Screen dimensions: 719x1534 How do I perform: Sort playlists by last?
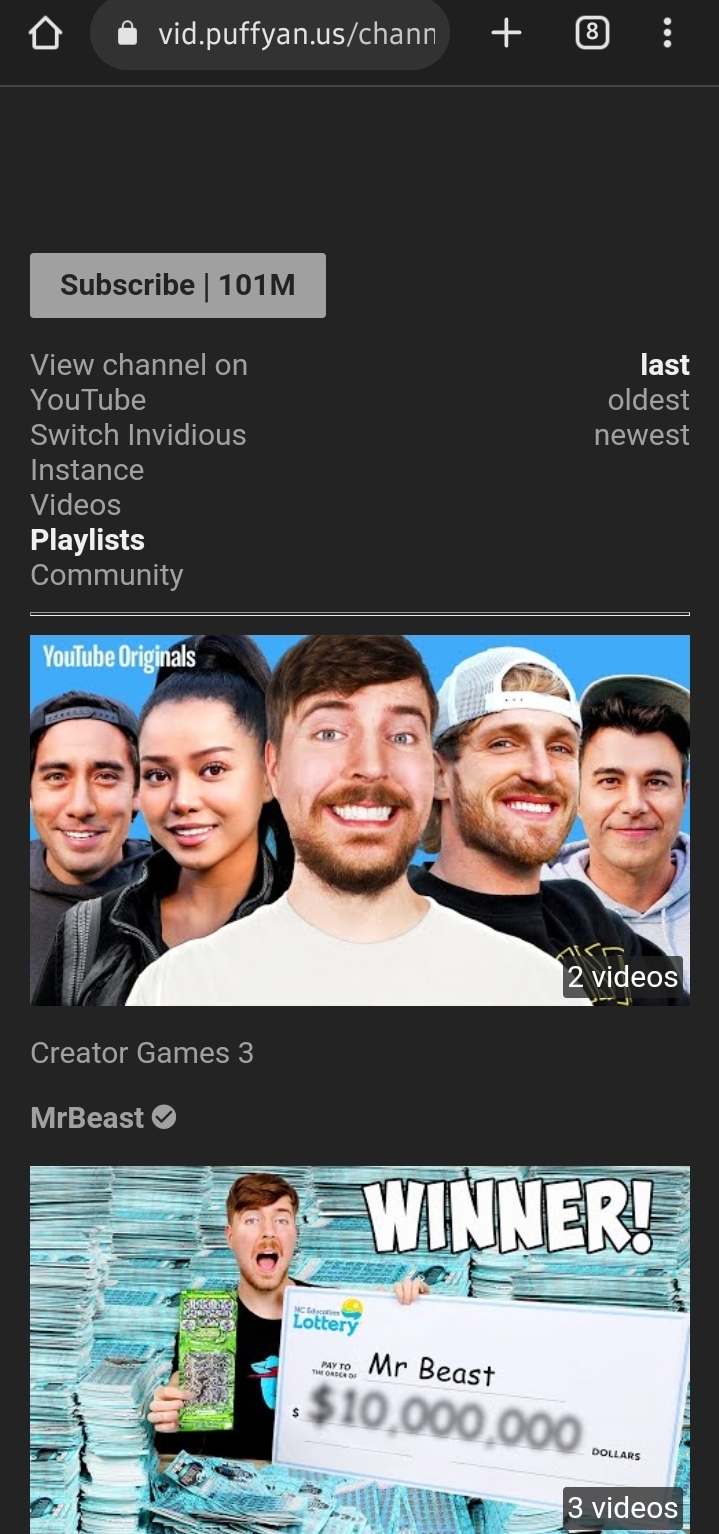click(664, 365)
